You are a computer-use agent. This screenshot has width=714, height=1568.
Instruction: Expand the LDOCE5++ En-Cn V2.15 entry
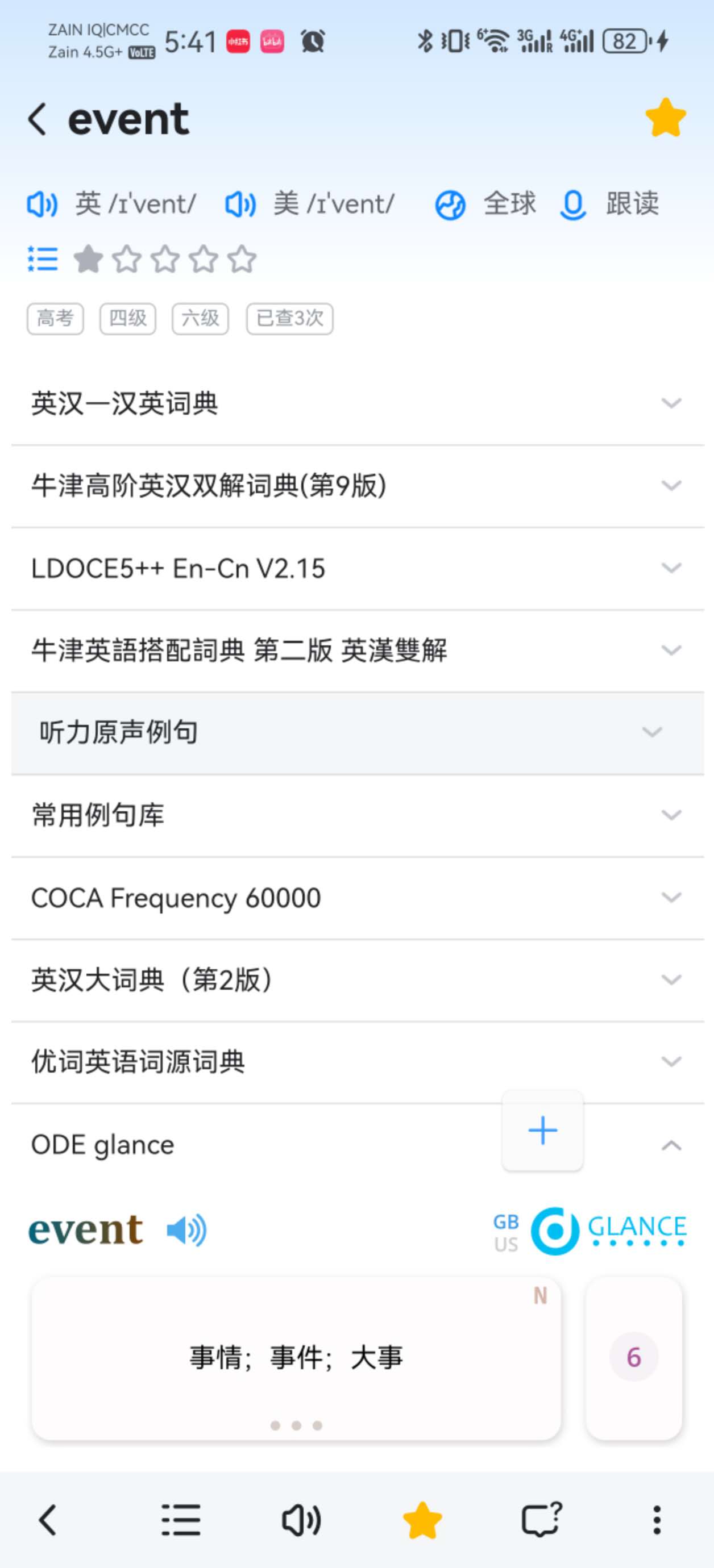click(x=357, y=569)
